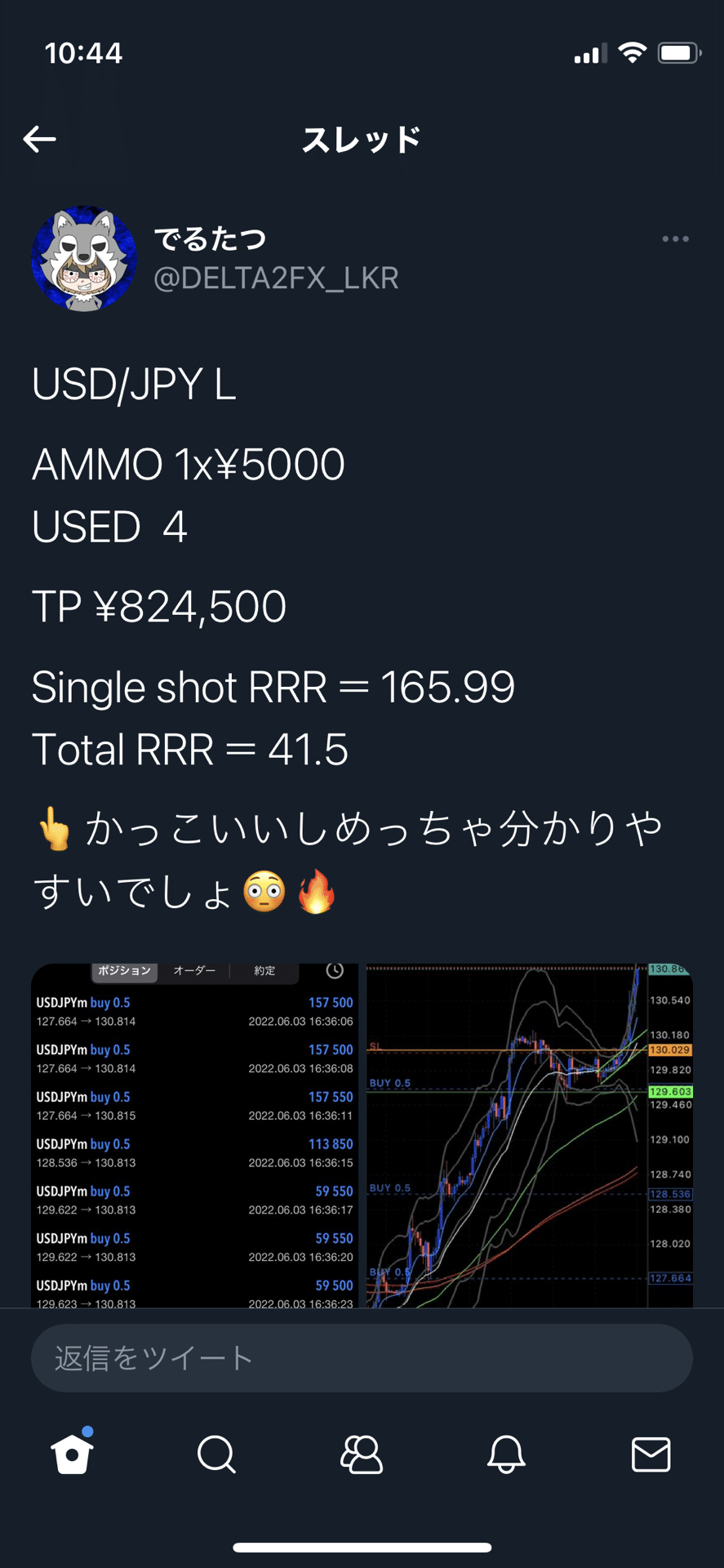The image size is (724, 1568).
Task: Open the @DELTA2FX_LKR profile
Action: (x=276, y=278)
